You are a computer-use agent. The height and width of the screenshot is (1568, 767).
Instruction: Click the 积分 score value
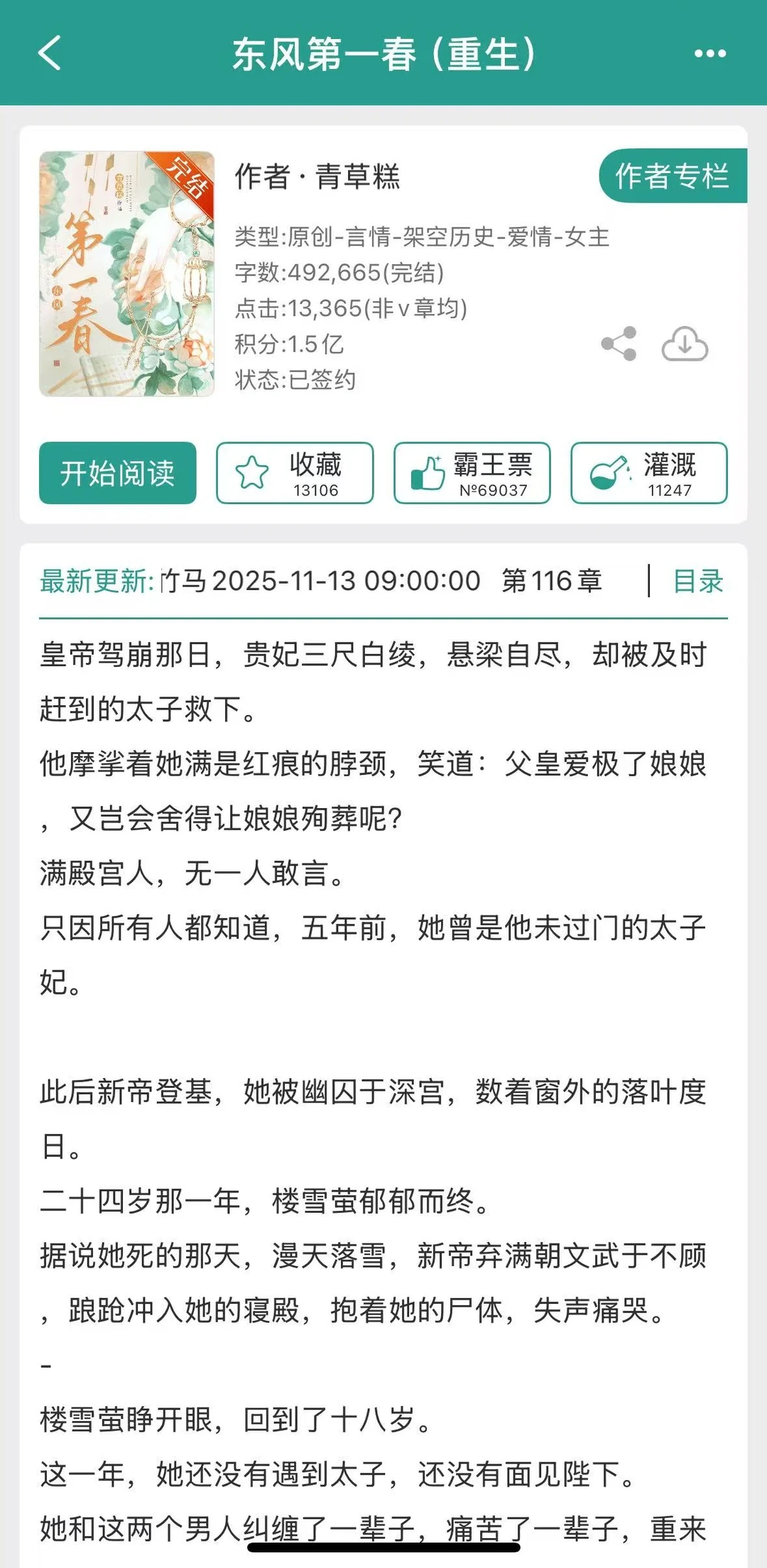[x=290, y=344]
